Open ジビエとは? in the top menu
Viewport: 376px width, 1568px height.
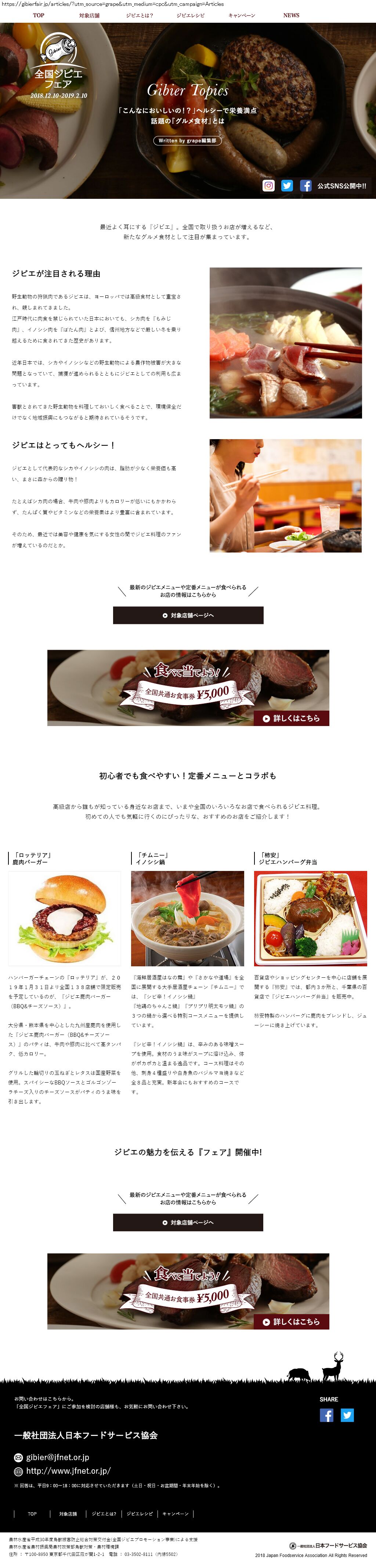pos(140,15)
